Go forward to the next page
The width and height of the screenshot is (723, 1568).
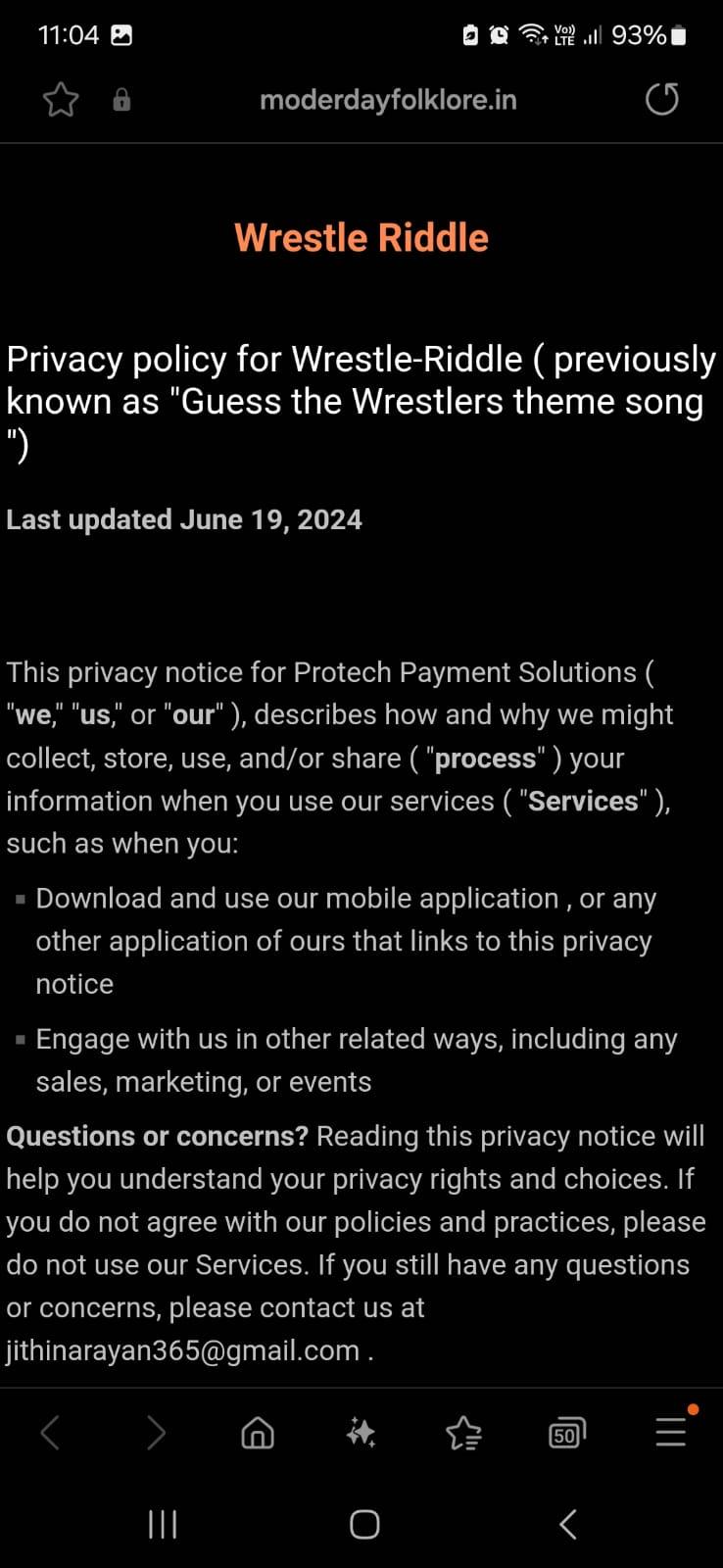click(156, 1433)
